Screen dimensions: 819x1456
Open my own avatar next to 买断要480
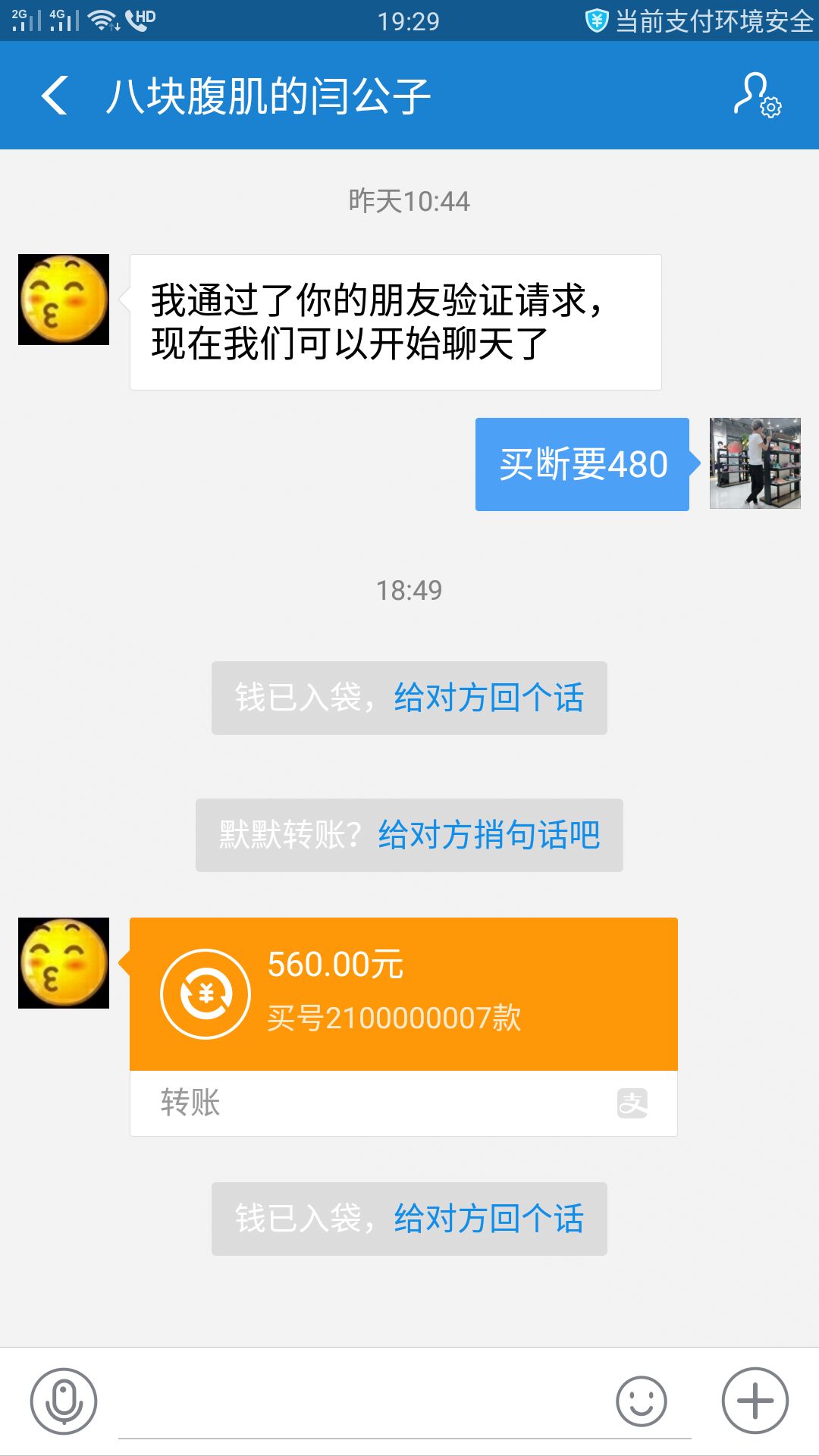755,463
